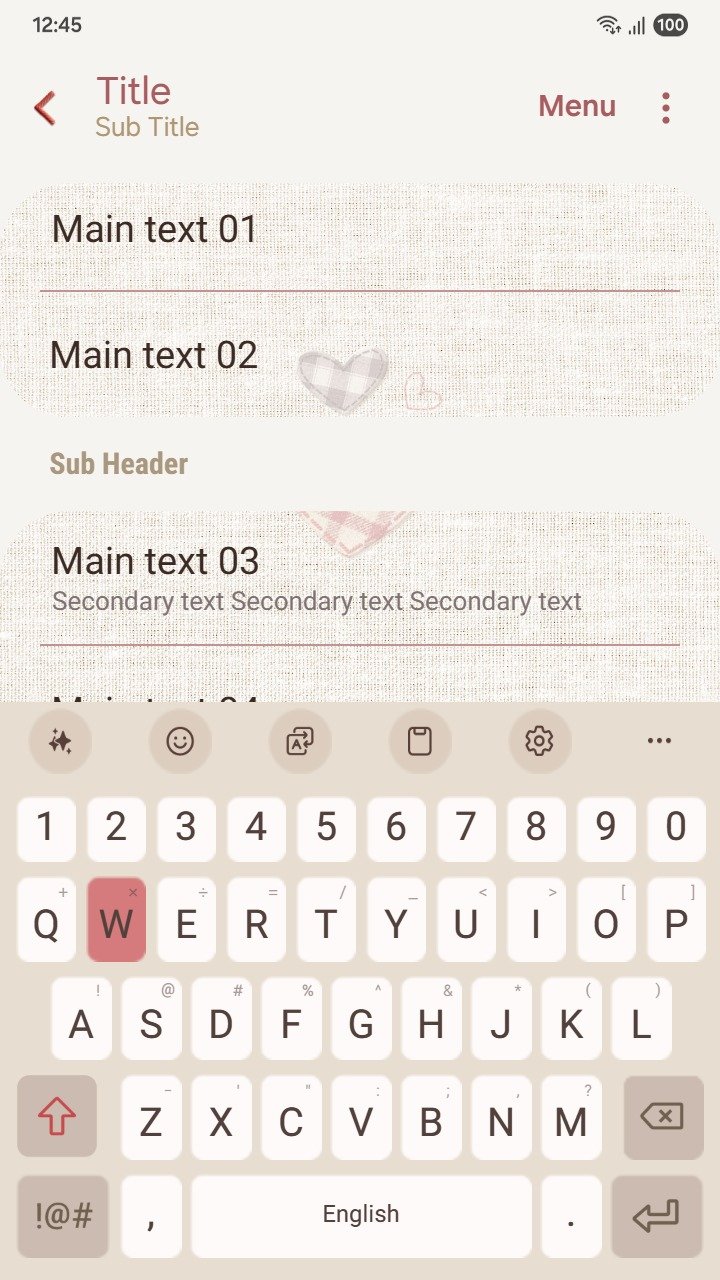The width and height of the screenshot is (720, 1280).
Task: Toggle the shift key
Action: 57,1116
